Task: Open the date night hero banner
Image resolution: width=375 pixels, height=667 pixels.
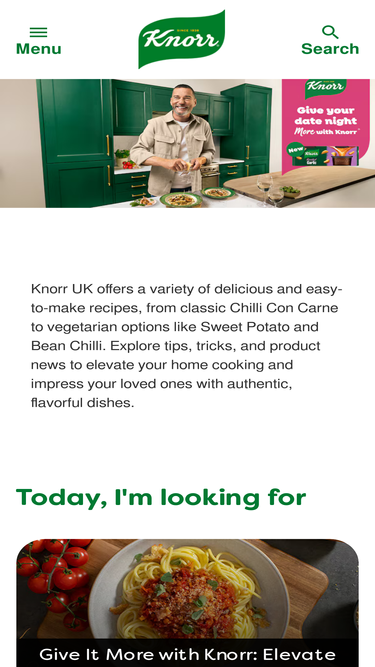Action: [x=188, y=143]
